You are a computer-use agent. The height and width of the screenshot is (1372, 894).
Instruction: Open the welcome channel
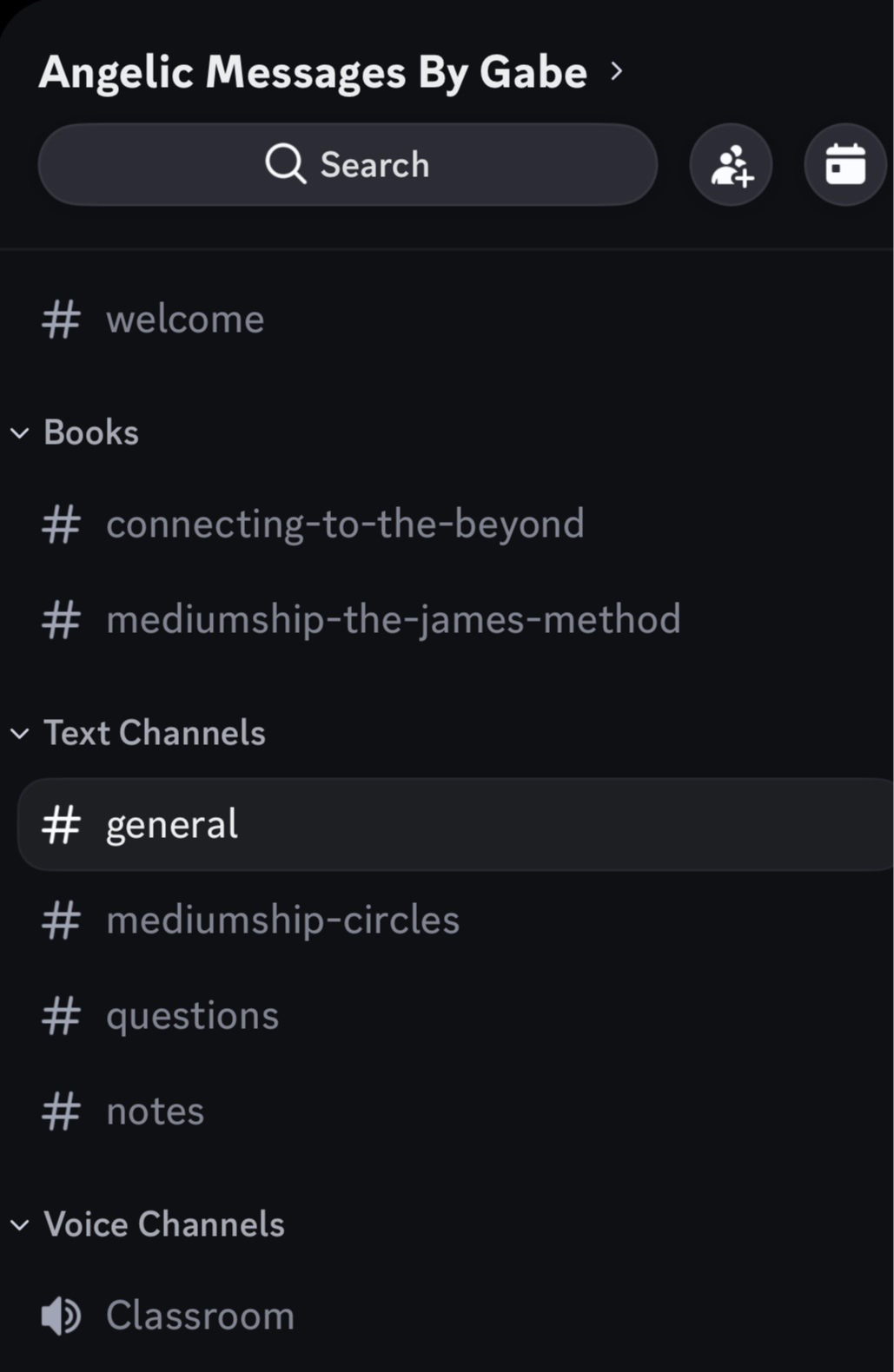pyautogui.click(x=184, y=320)
